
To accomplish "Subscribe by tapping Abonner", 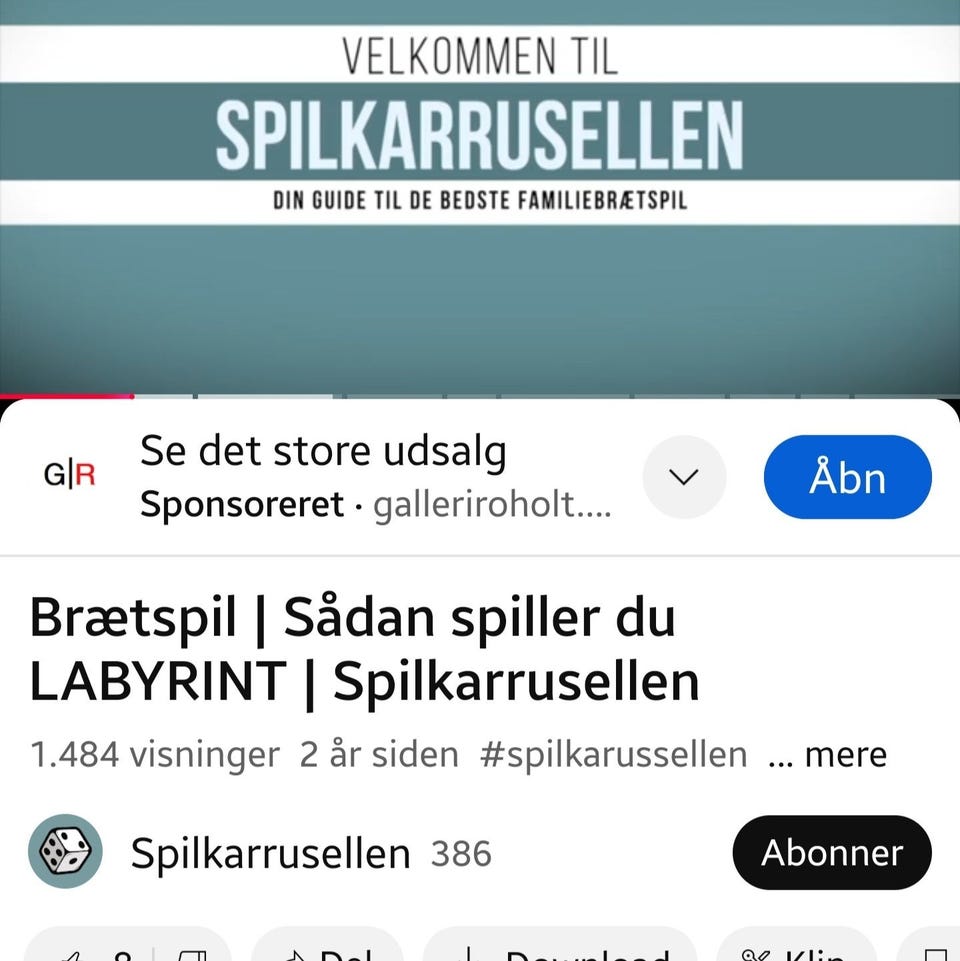I will click(x=831, y=852).
